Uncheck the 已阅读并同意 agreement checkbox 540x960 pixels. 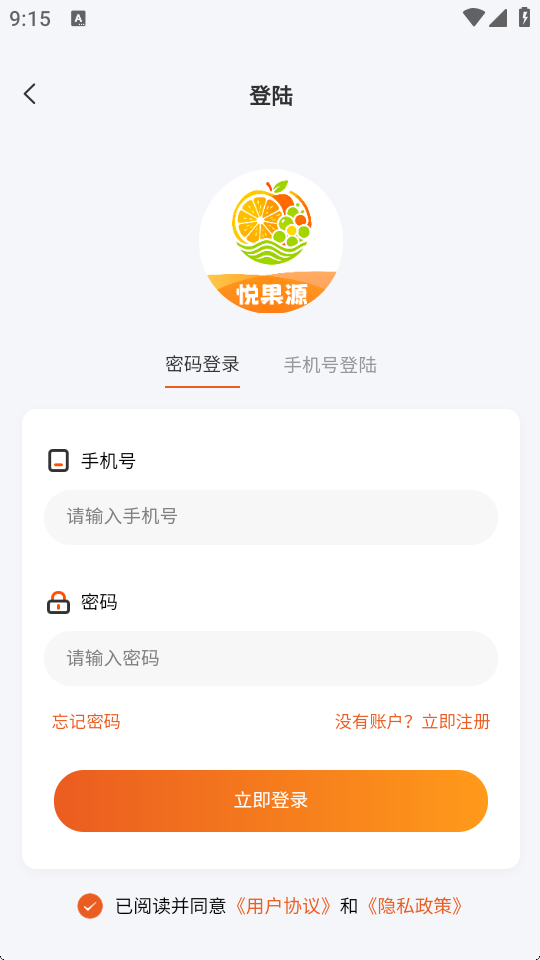click(x=90, y=906)
